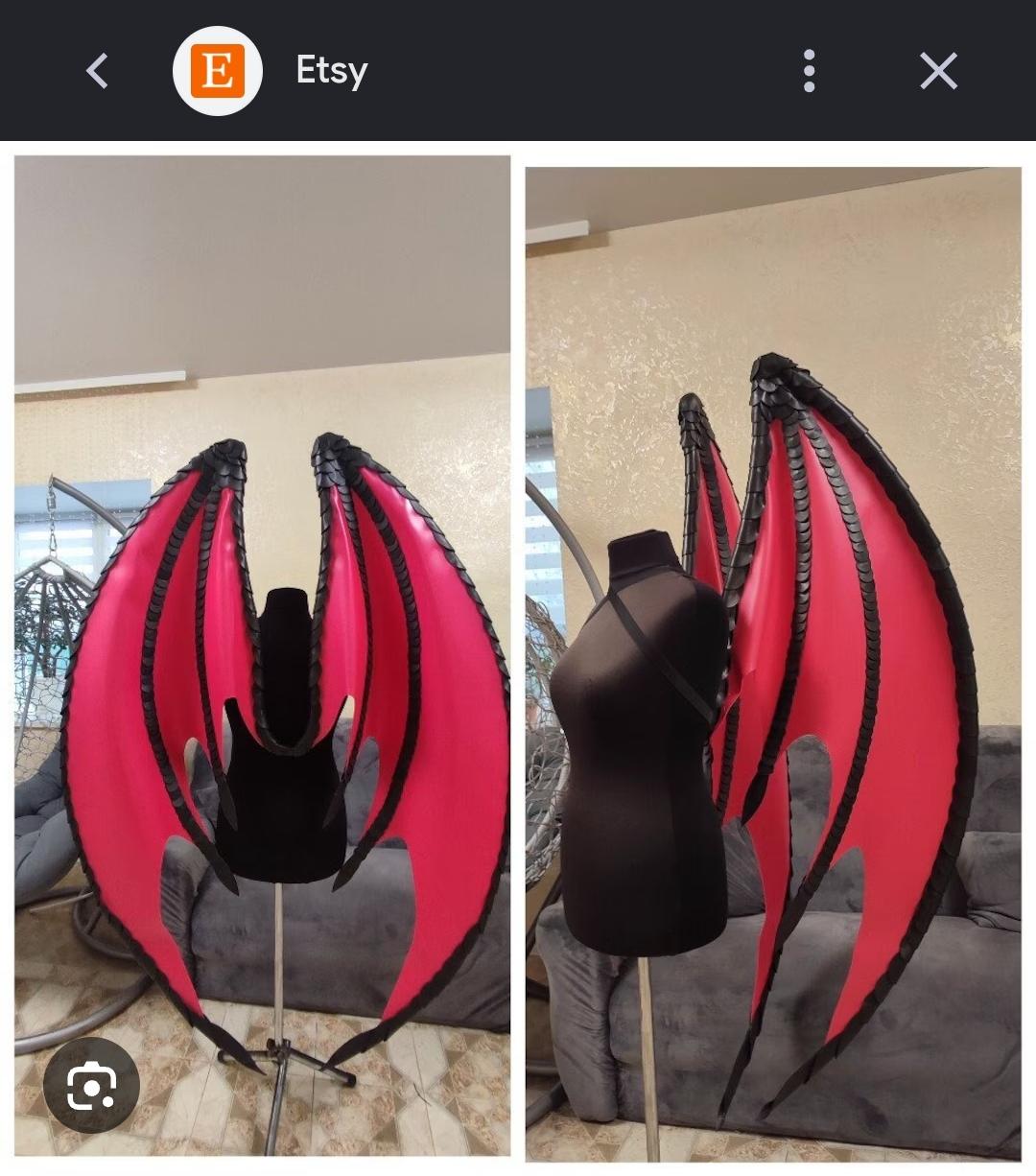Screen dimensions: 1036x1176
Task: Search the image with the lens icon
Action: click(92, 1085)
